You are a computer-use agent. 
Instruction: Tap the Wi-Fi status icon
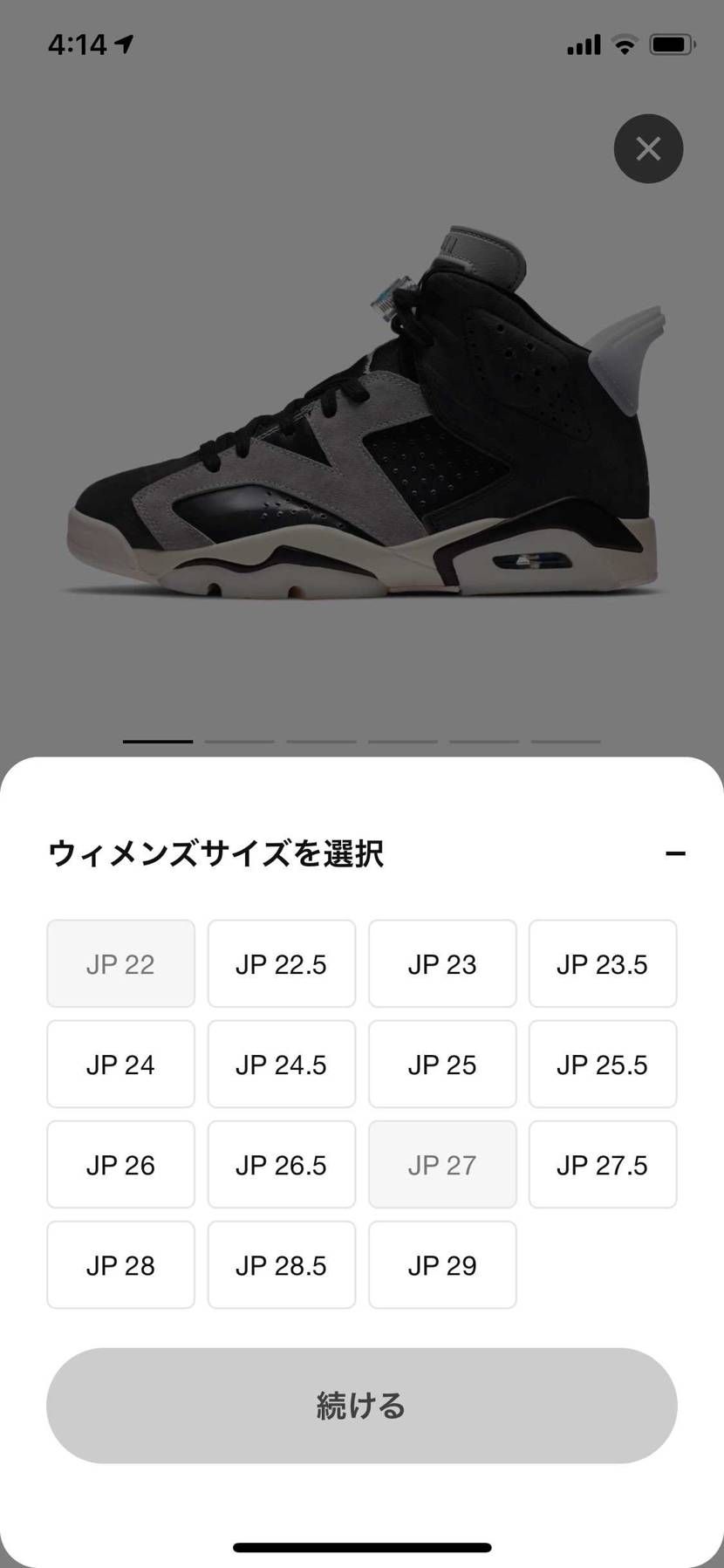(623, 43)
